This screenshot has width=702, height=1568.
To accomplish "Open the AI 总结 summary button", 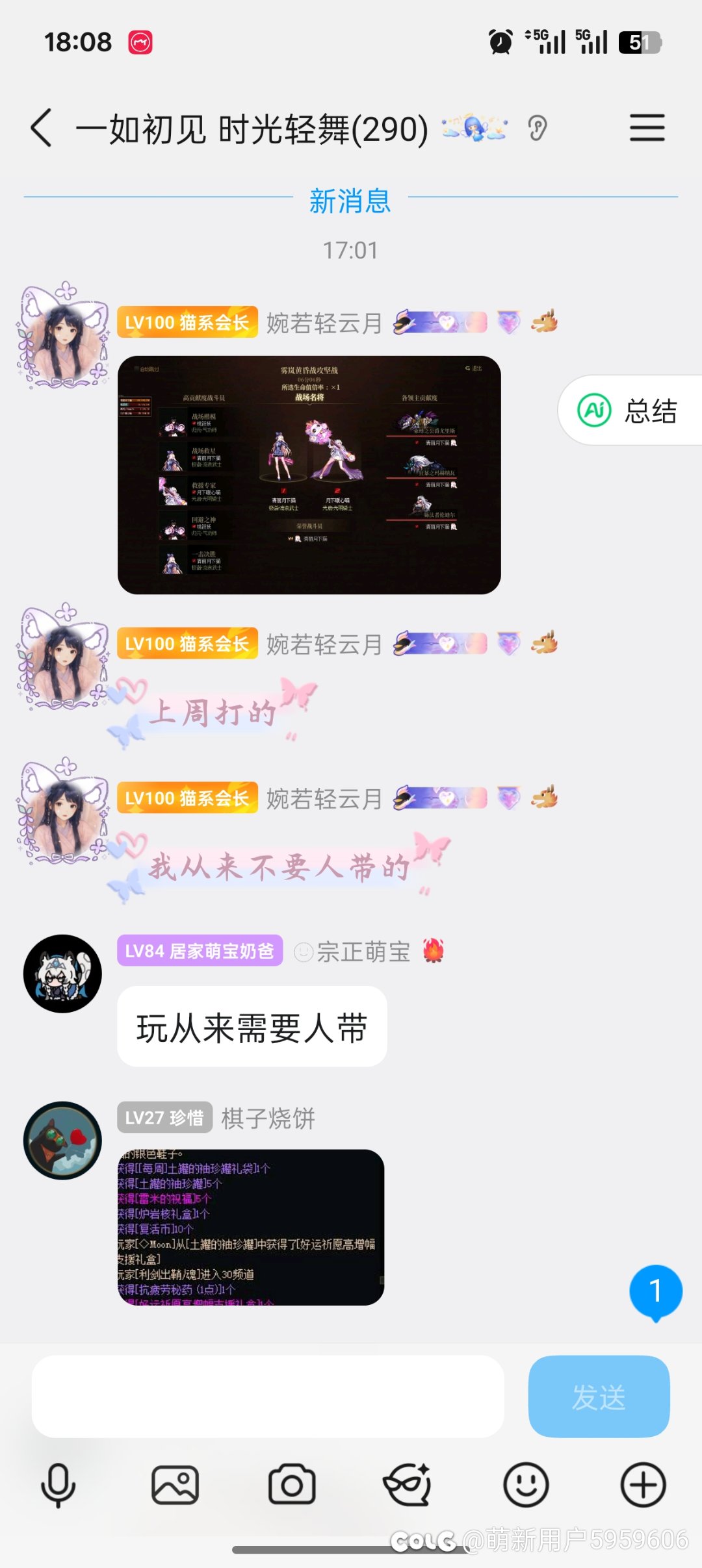I will point(629,411).
